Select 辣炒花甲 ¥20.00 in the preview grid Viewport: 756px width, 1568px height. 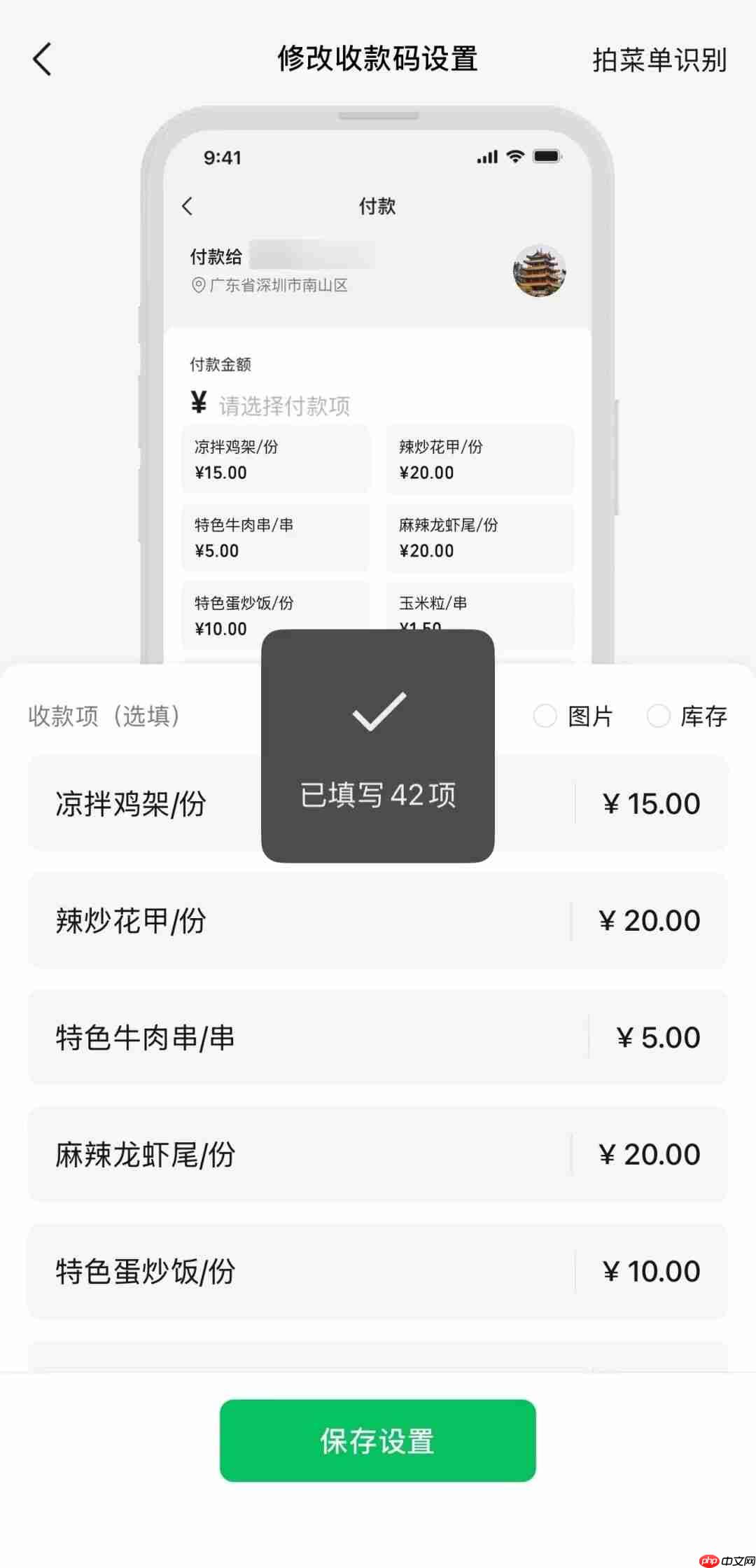click(479, 459)
